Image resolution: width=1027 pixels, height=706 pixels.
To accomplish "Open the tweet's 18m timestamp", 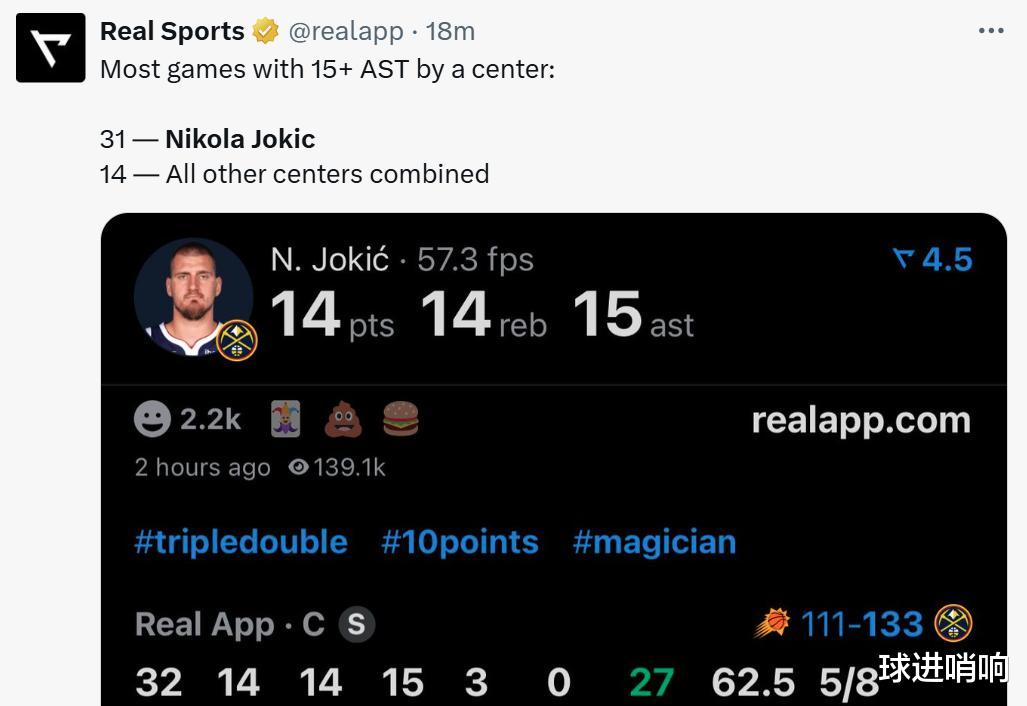I will point(450,31).
